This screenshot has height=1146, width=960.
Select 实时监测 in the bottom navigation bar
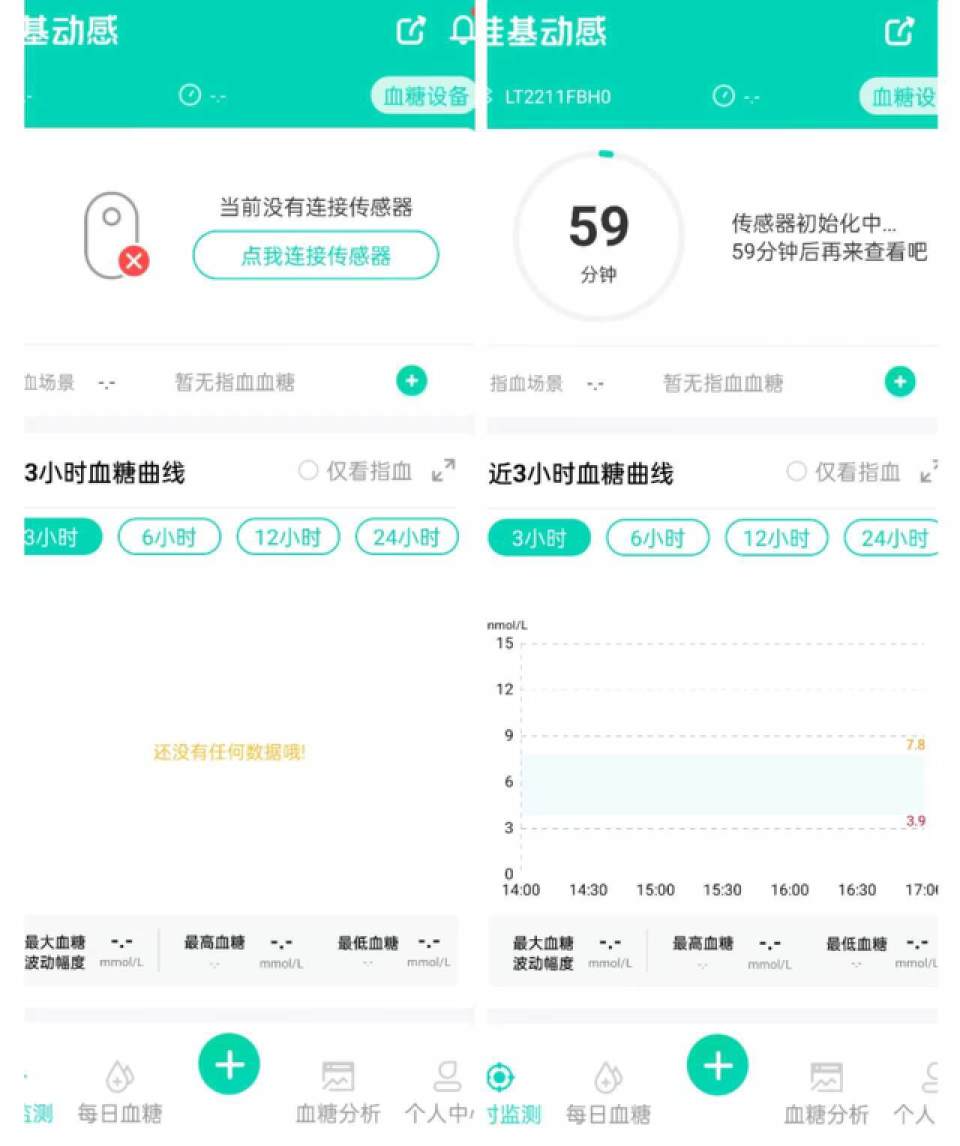coord(501,1090)
